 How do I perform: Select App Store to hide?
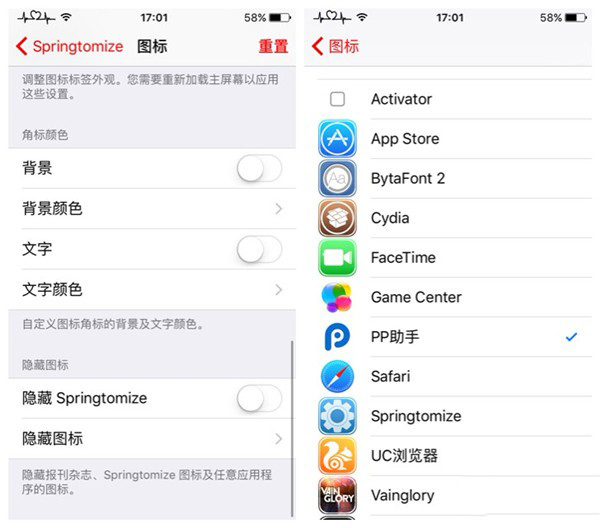coord(450,139)
